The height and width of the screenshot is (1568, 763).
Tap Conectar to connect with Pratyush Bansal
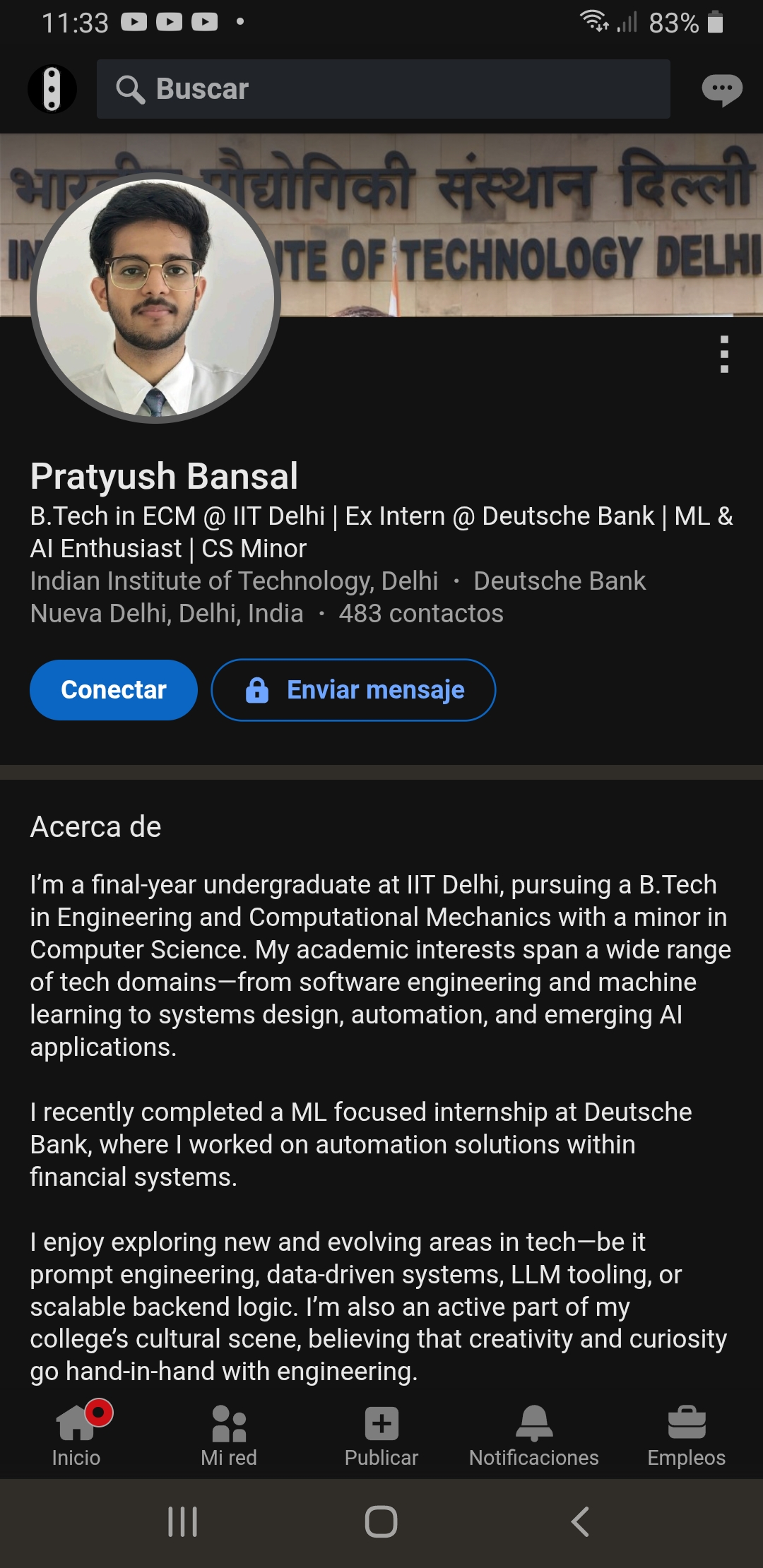[114, 689]
